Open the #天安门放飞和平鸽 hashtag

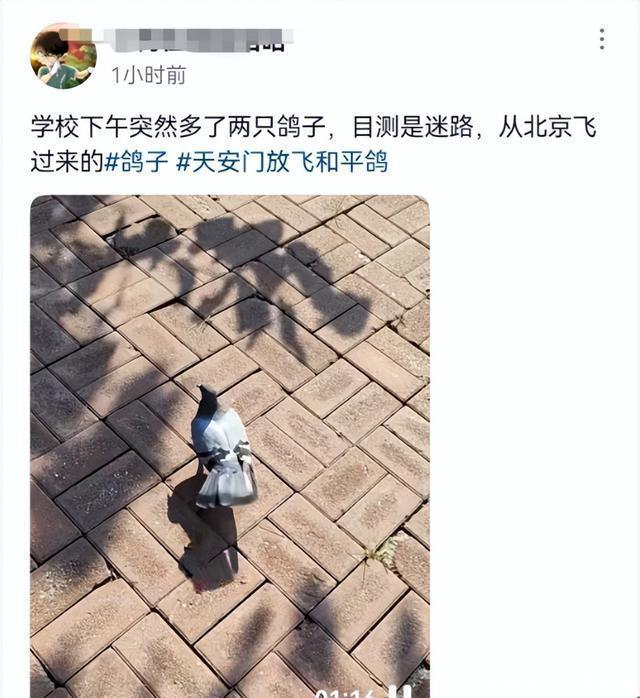coord(283,161)
